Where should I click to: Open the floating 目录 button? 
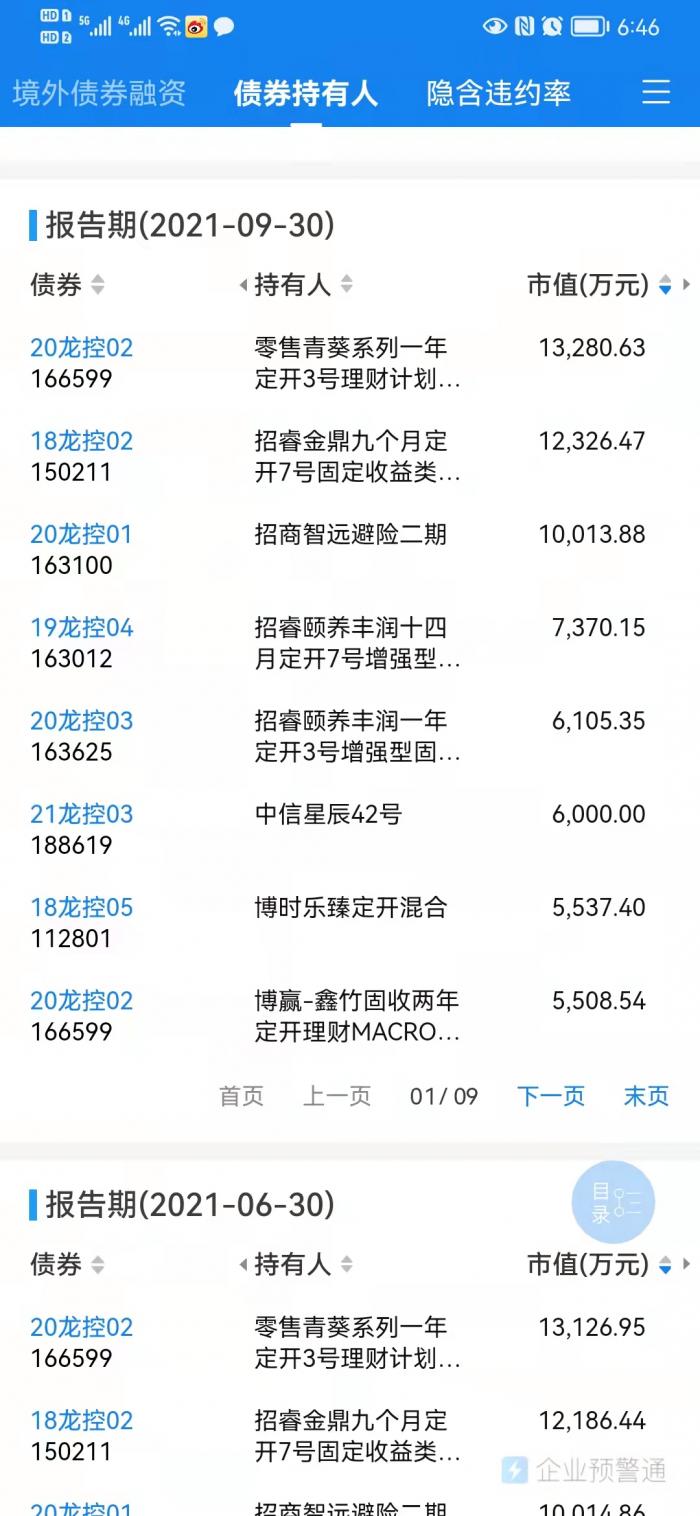(x=613, y=1202)
